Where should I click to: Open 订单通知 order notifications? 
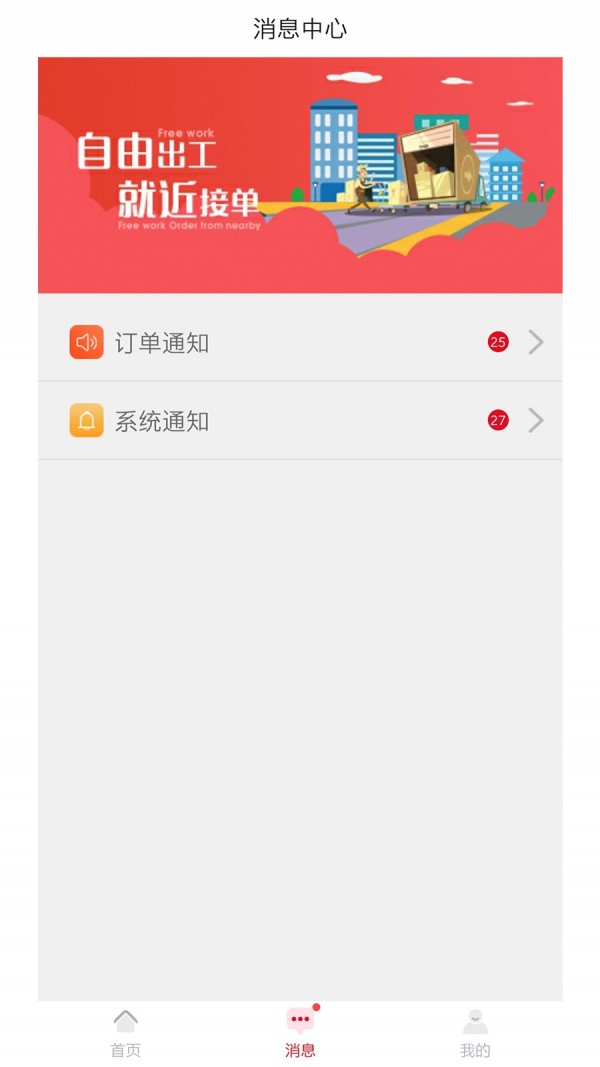pyautogui.click(x=300, y=343)
